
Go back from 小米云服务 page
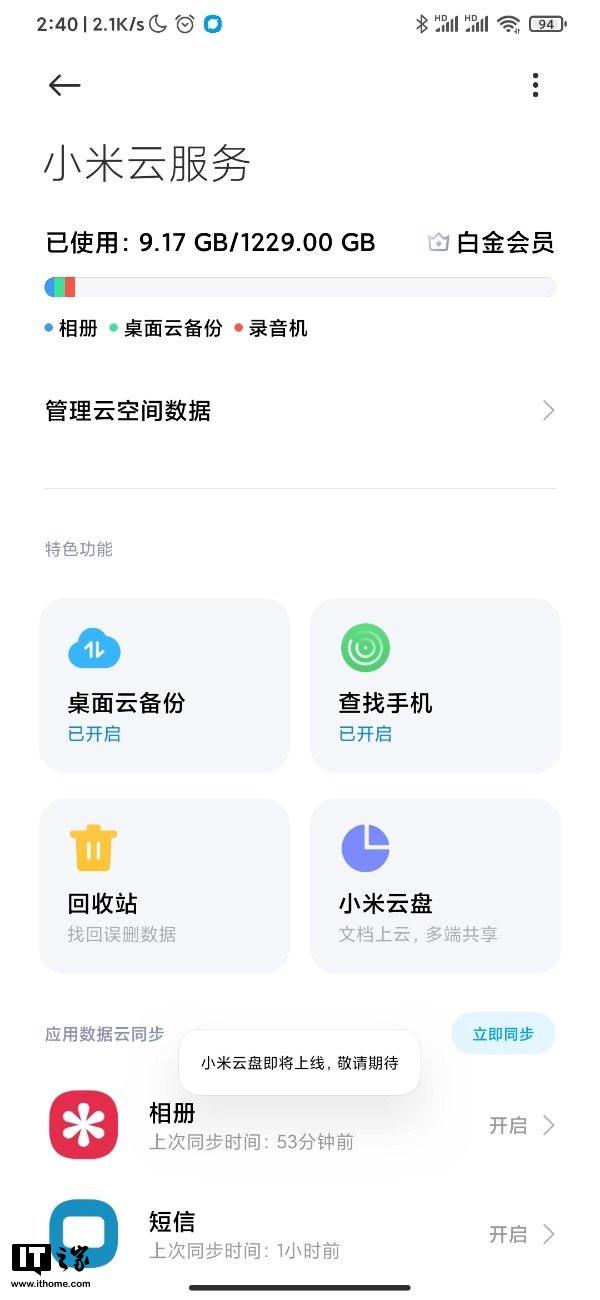(64, 86)
